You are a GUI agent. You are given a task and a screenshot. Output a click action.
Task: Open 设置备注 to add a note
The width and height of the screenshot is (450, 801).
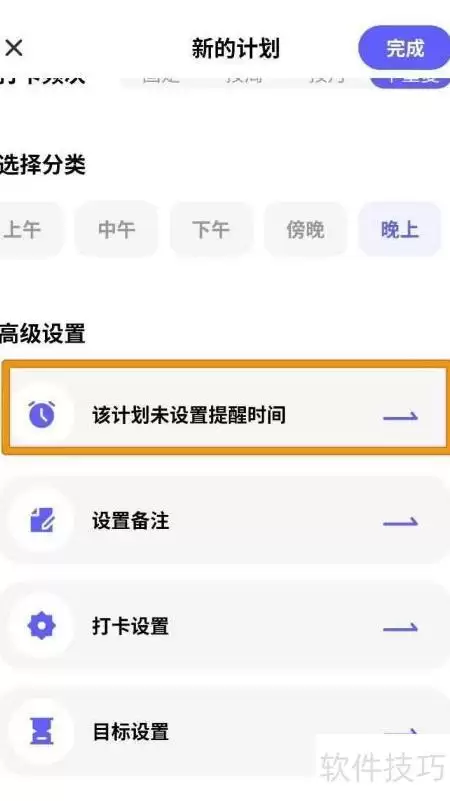pyautogui.click(x=225, y=521)
